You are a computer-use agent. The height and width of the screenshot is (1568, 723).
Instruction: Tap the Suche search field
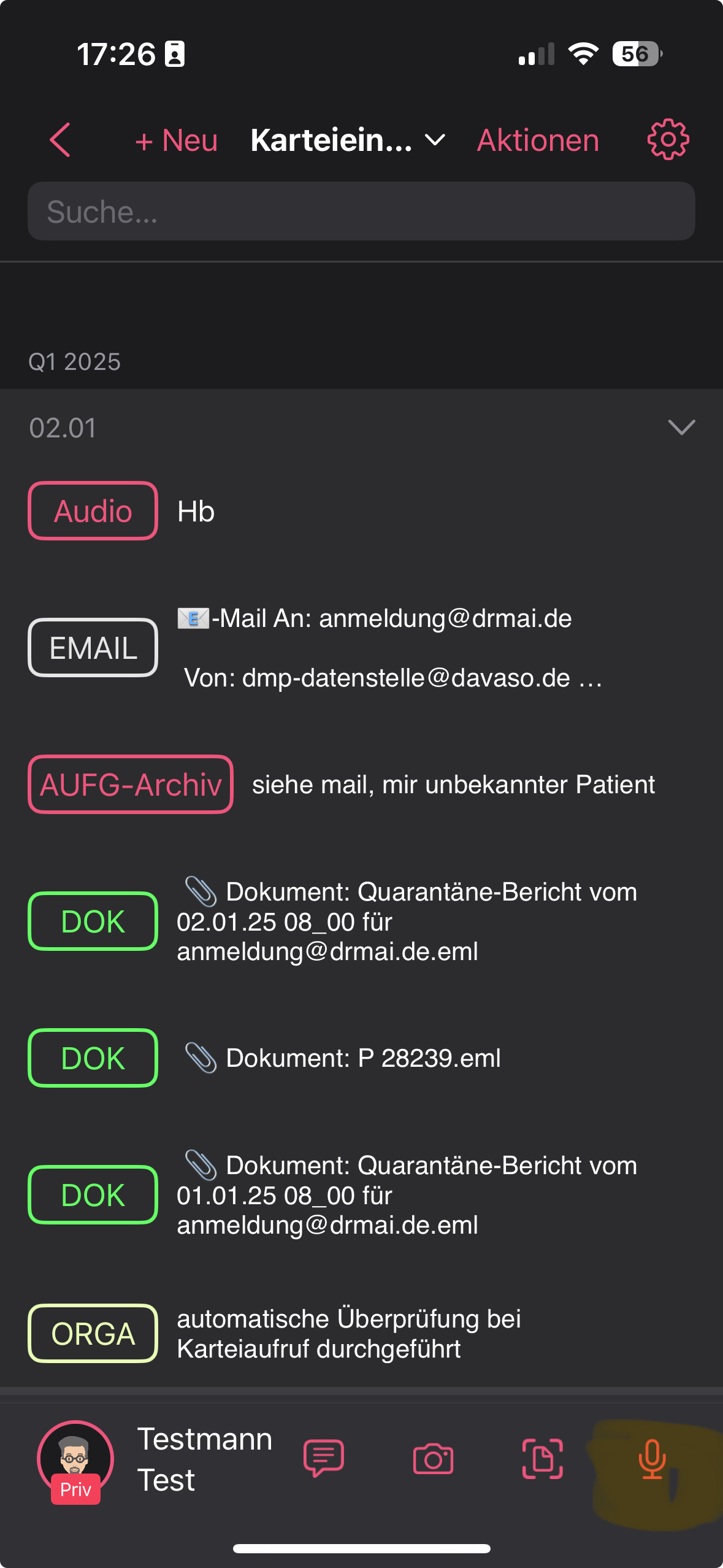tap(361, 211)
